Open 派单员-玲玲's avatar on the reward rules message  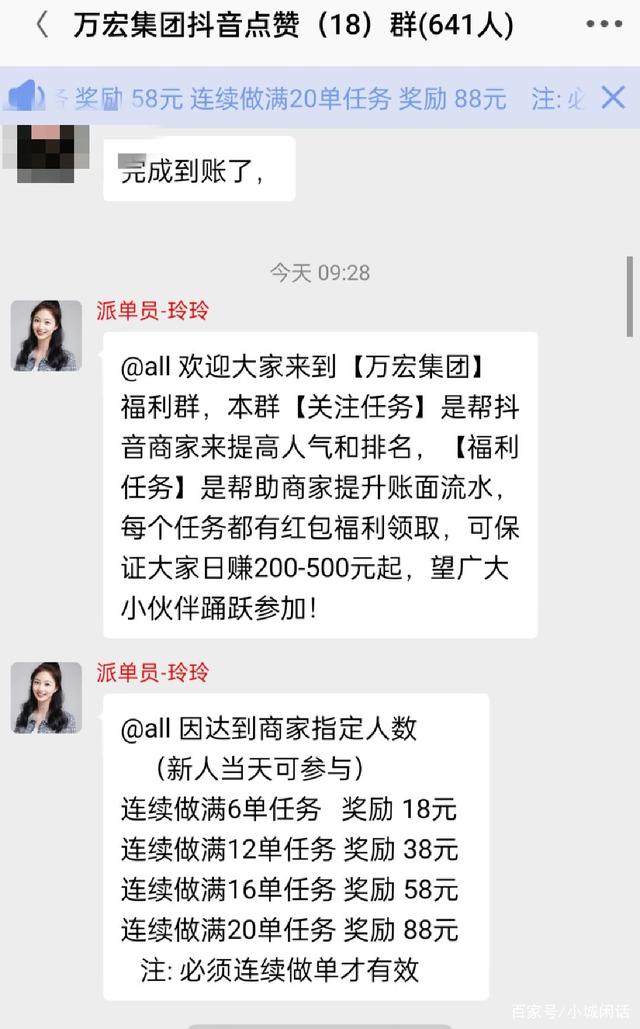46,698
